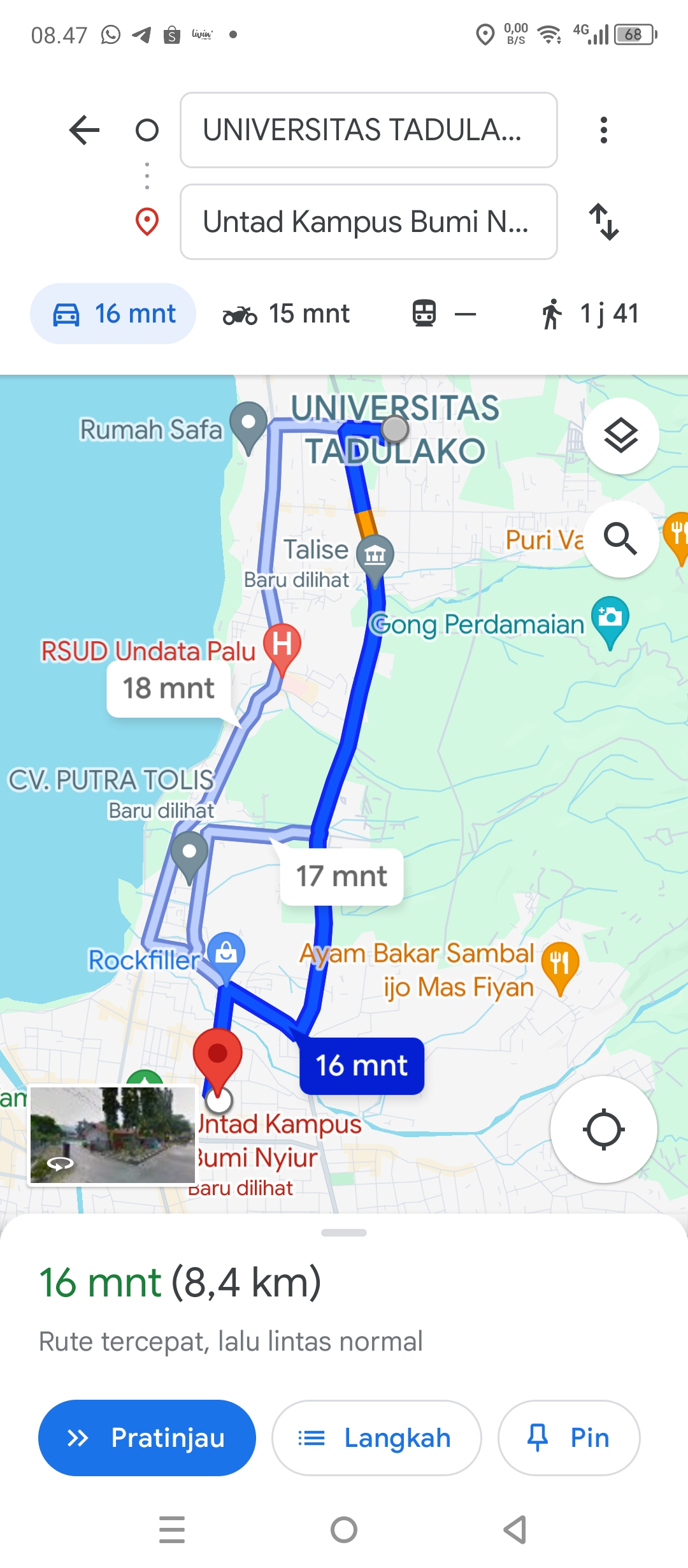Switch to walking 1 j 41 mode
Viewport: 688px width, 1568px height.
point(589,314)
